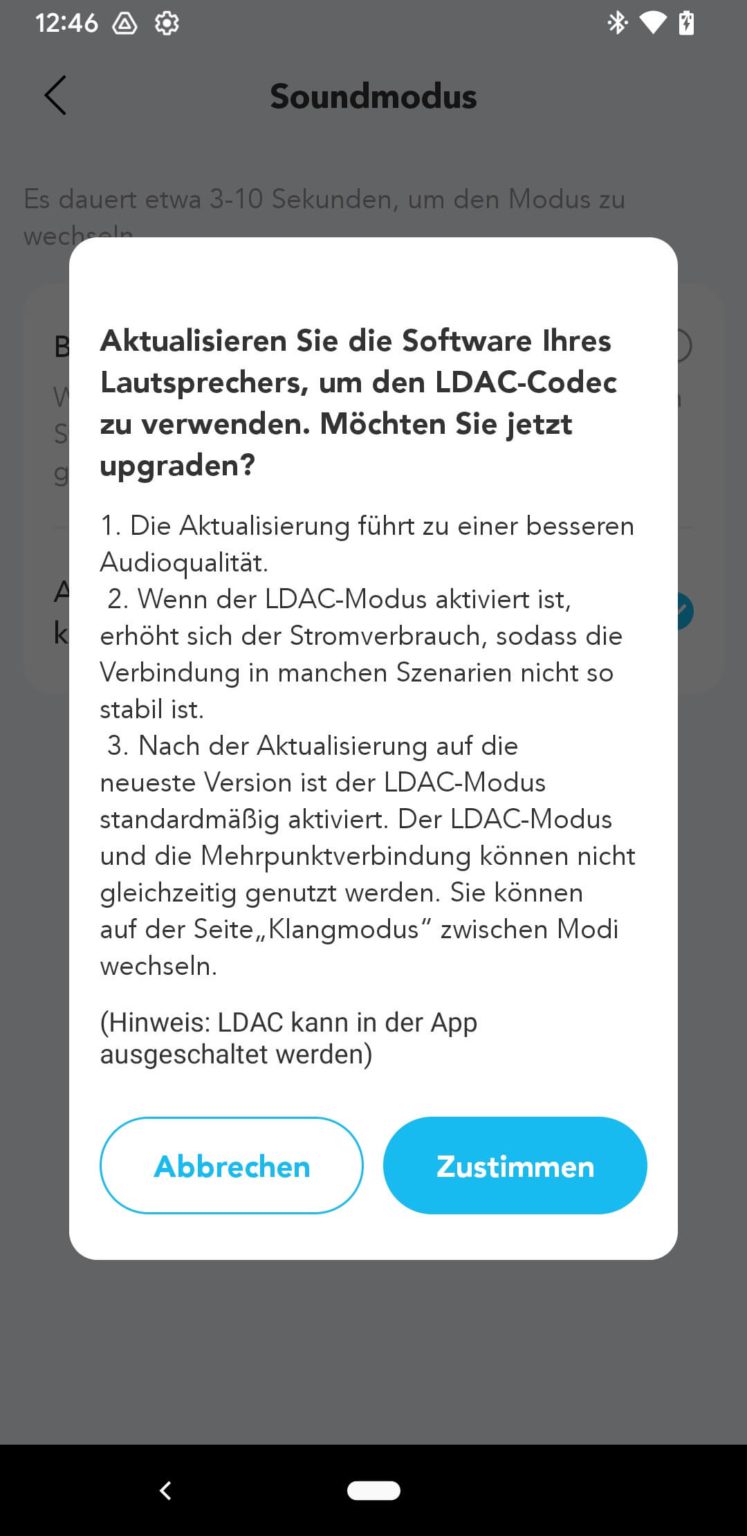Open the battery status indicator
Image resolution: width=747 pixels, height=1536 pixels.
tap(686, 21)
